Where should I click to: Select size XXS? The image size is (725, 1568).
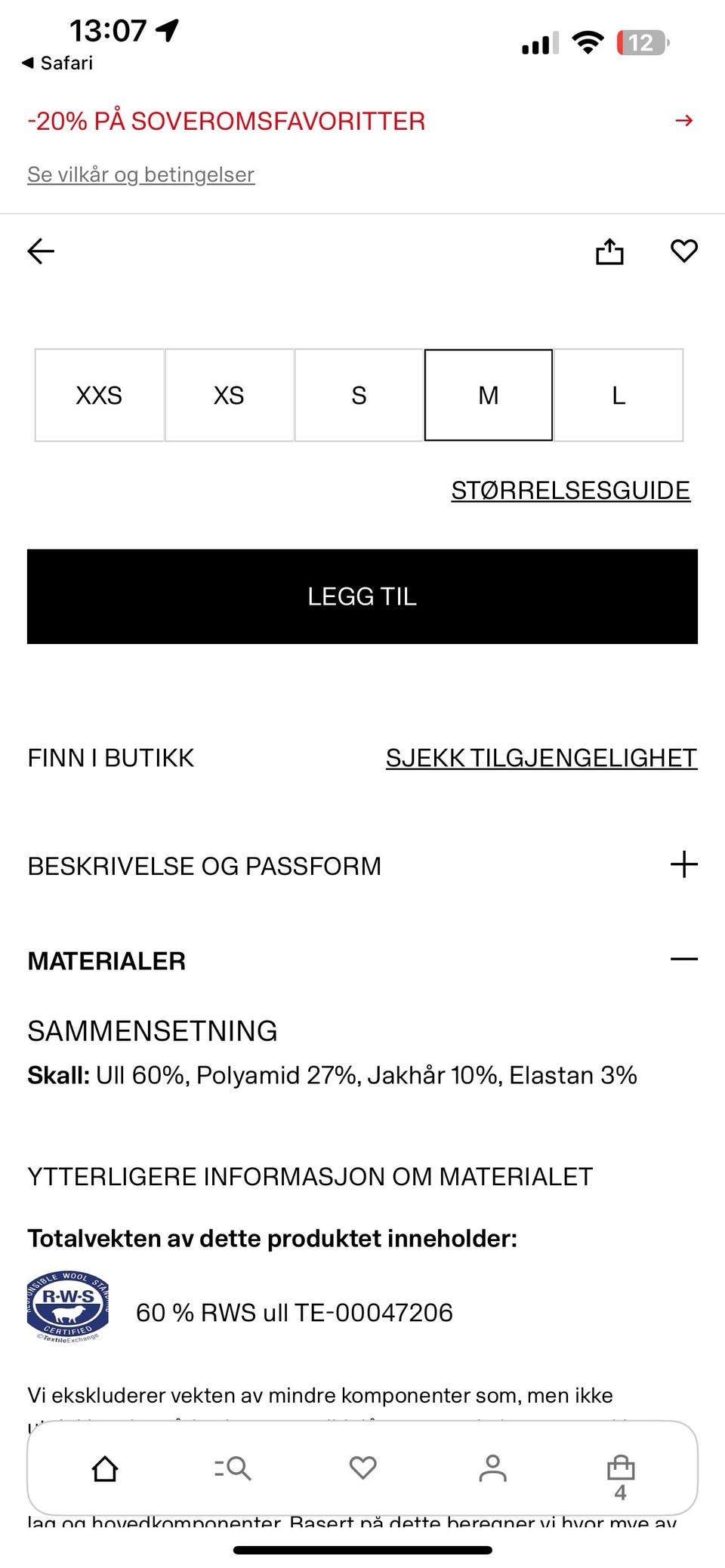pos(100,396)
